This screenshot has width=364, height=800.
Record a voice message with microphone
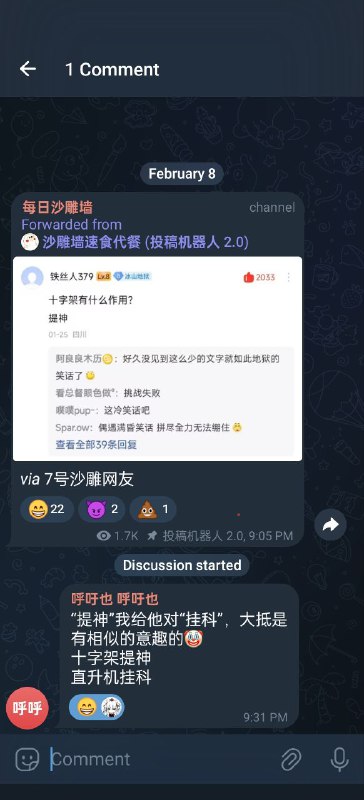(x=339, y=760)
